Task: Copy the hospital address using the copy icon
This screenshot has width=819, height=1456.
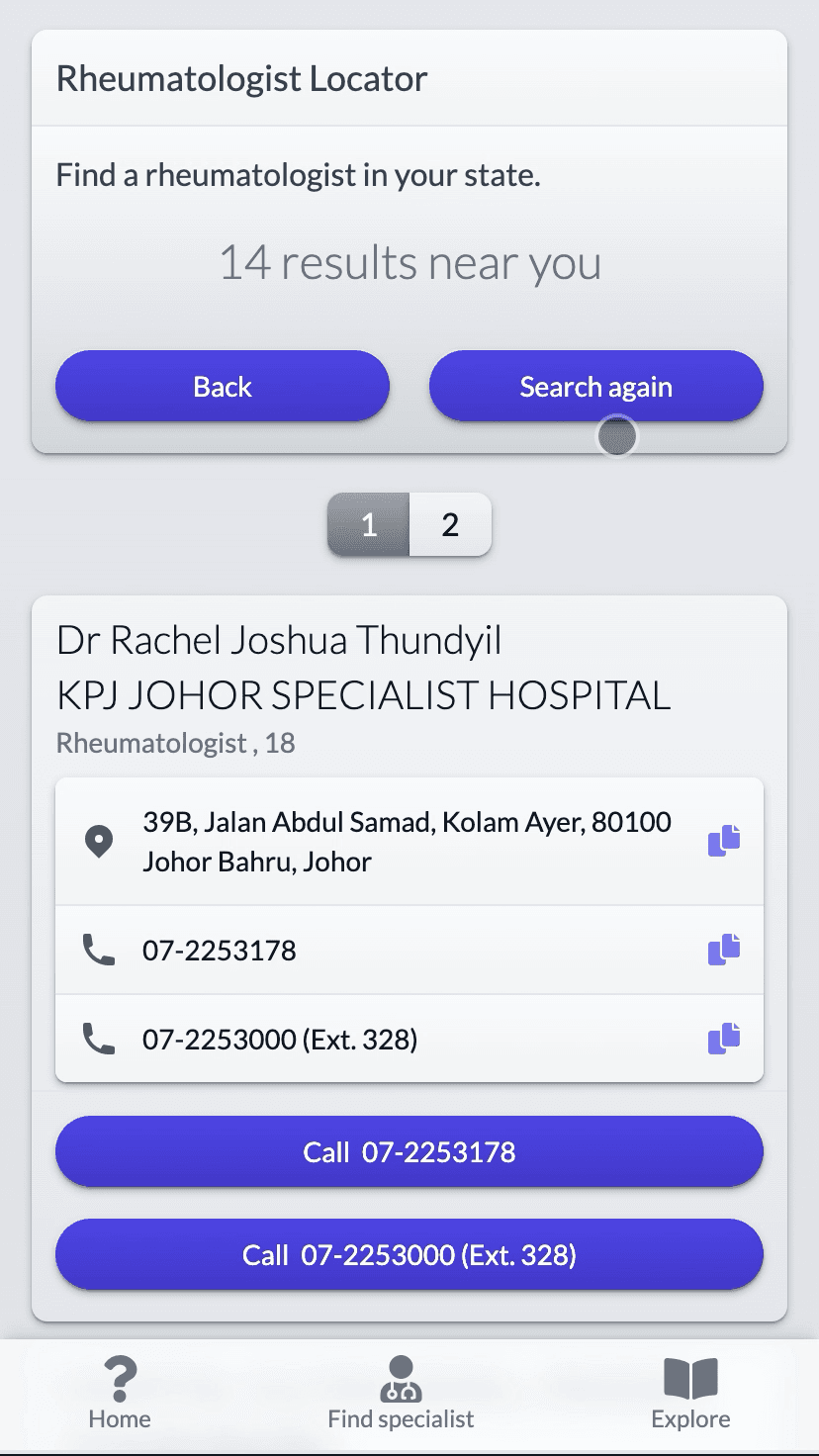Action: pos(725,841)
